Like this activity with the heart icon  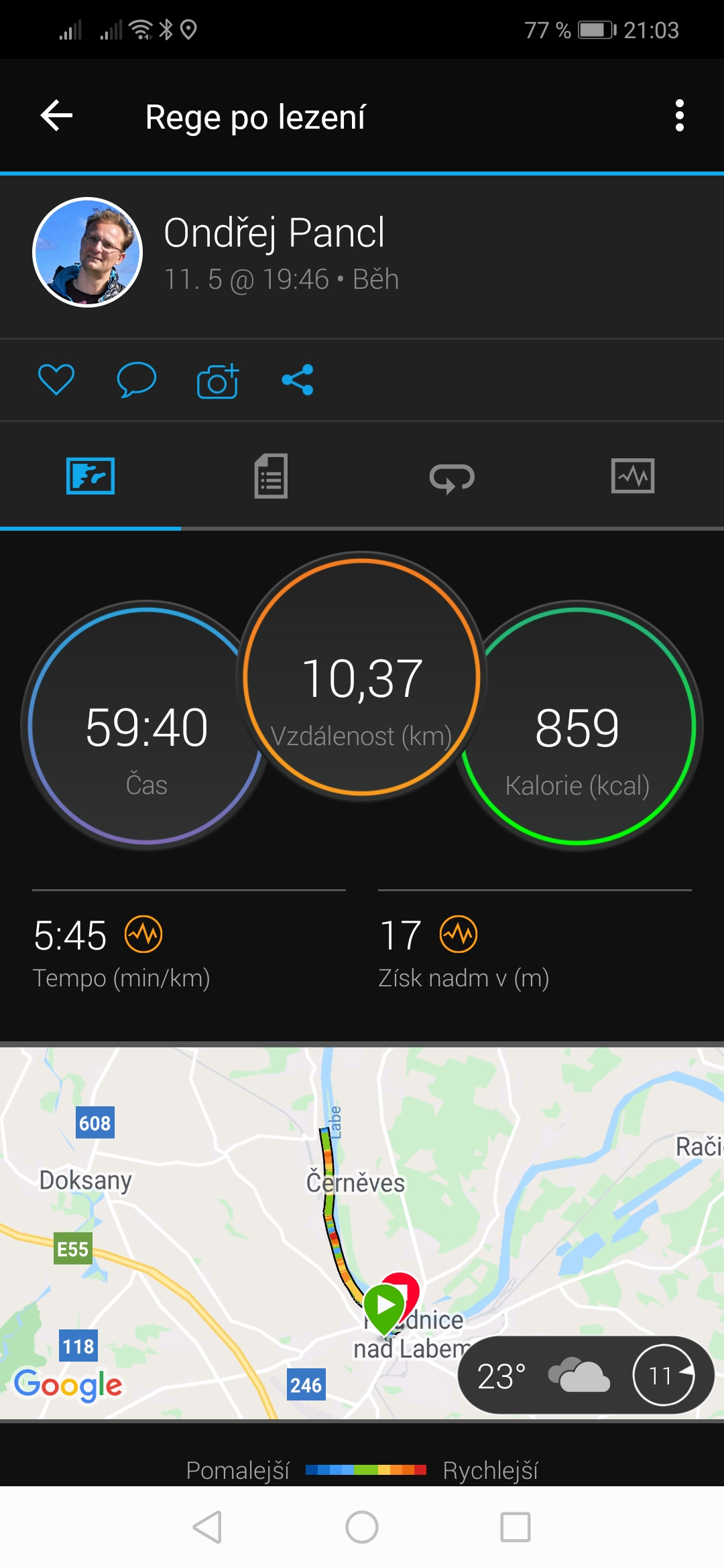56,380
